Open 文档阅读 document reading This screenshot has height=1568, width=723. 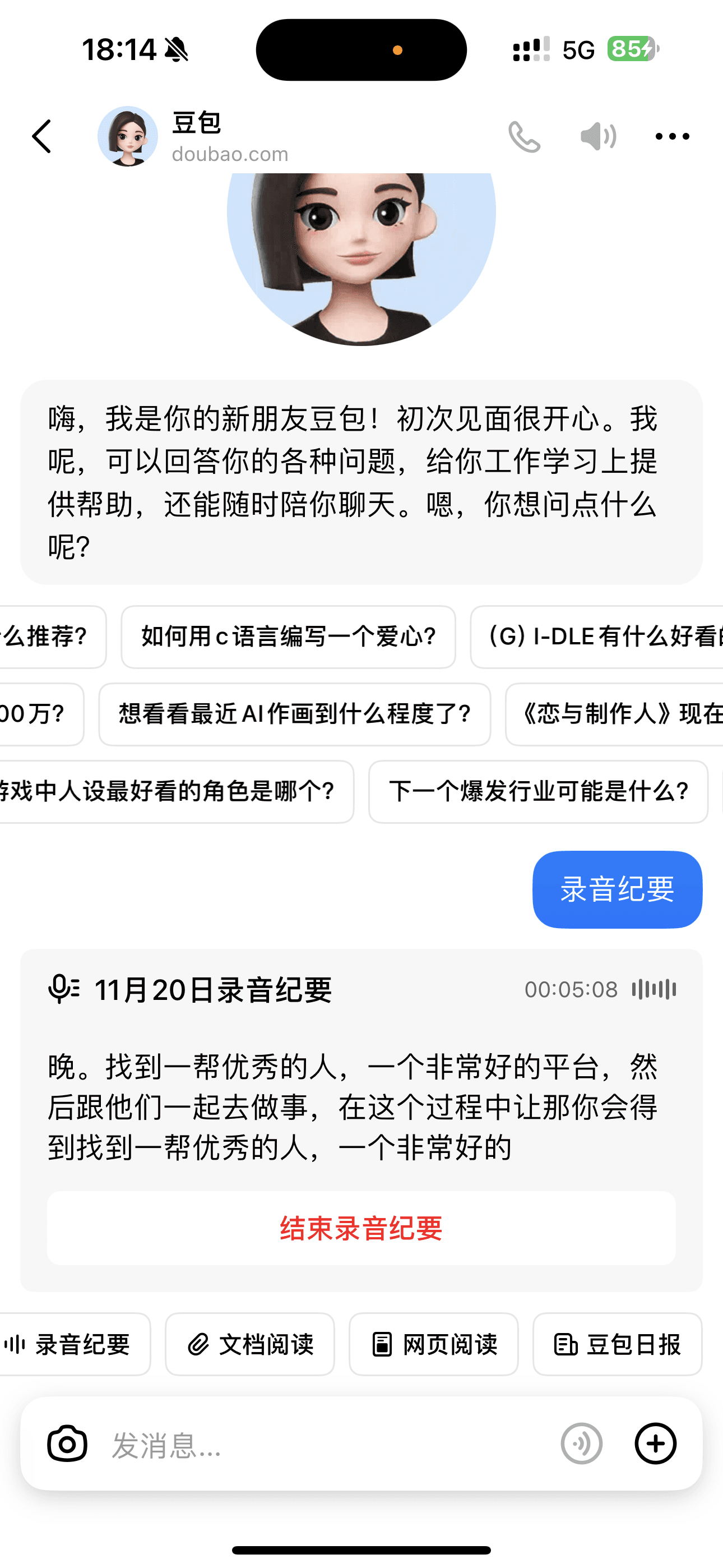pyautogui.click(x=249, y=1344)
